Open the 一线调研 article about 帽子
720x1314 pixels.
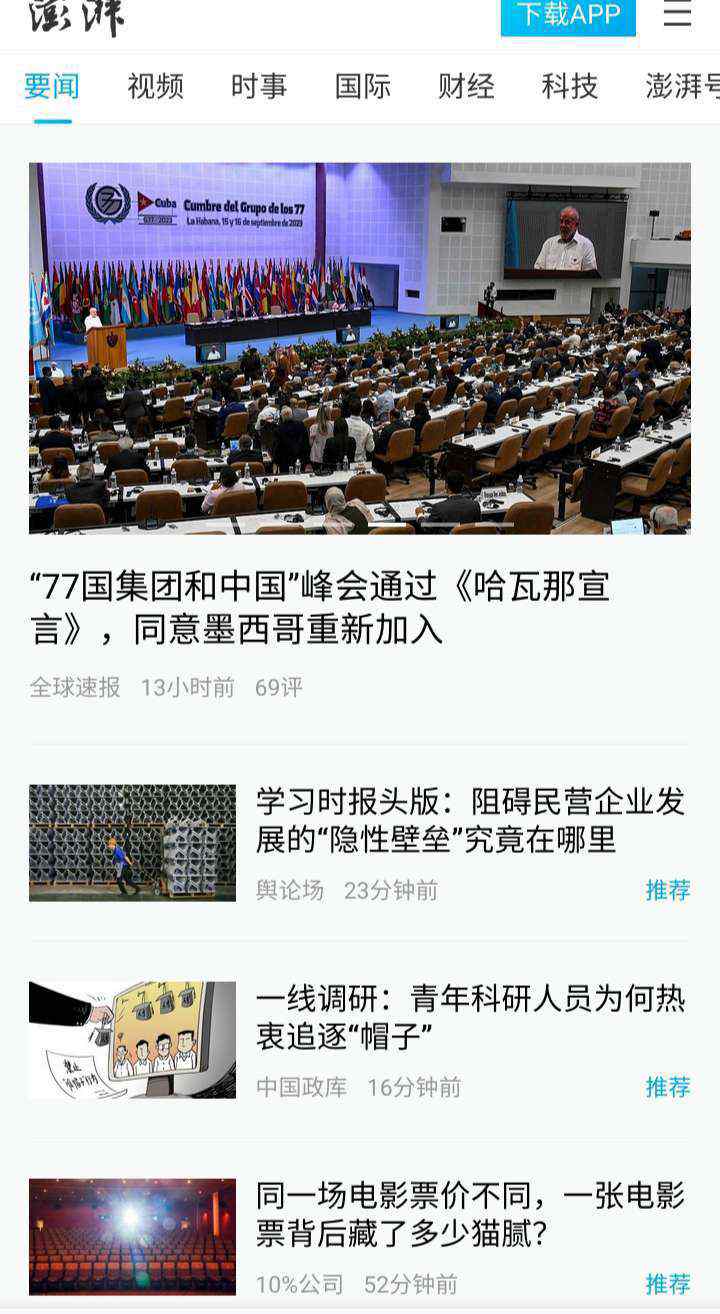pos(470,1017)
